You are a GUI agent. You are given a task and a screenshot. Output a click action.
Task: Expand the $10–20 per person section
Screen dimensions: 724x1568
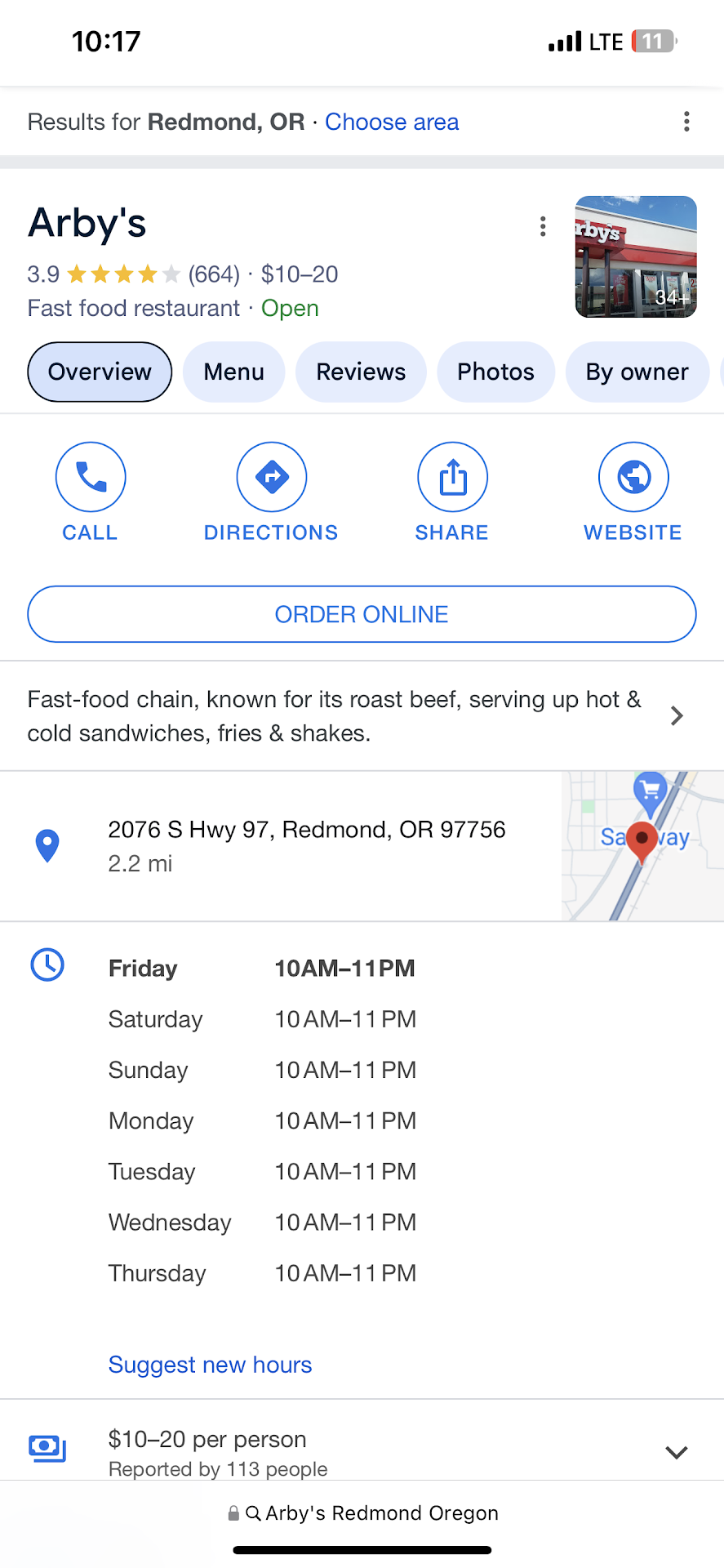click(676, 1452)
